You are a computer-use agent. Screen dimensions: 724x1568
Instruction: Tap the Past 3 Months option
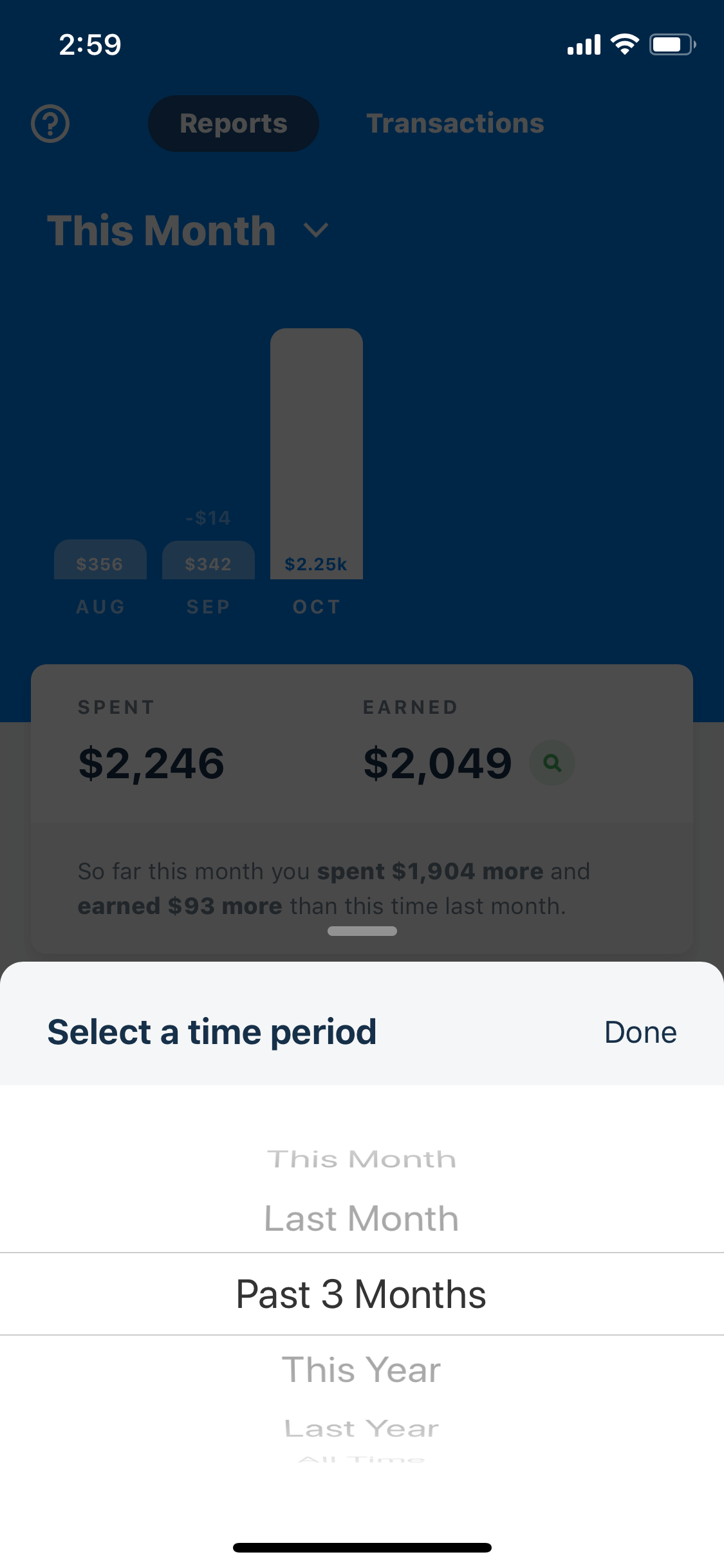coord(361,1294)
